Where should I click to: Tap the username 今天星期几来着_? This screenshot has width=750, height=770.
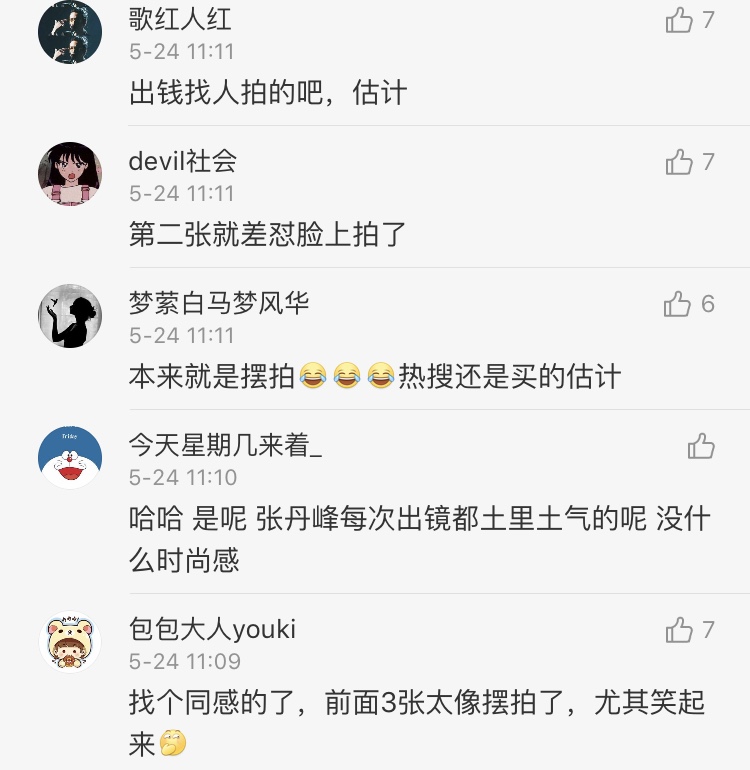(226, 444)
